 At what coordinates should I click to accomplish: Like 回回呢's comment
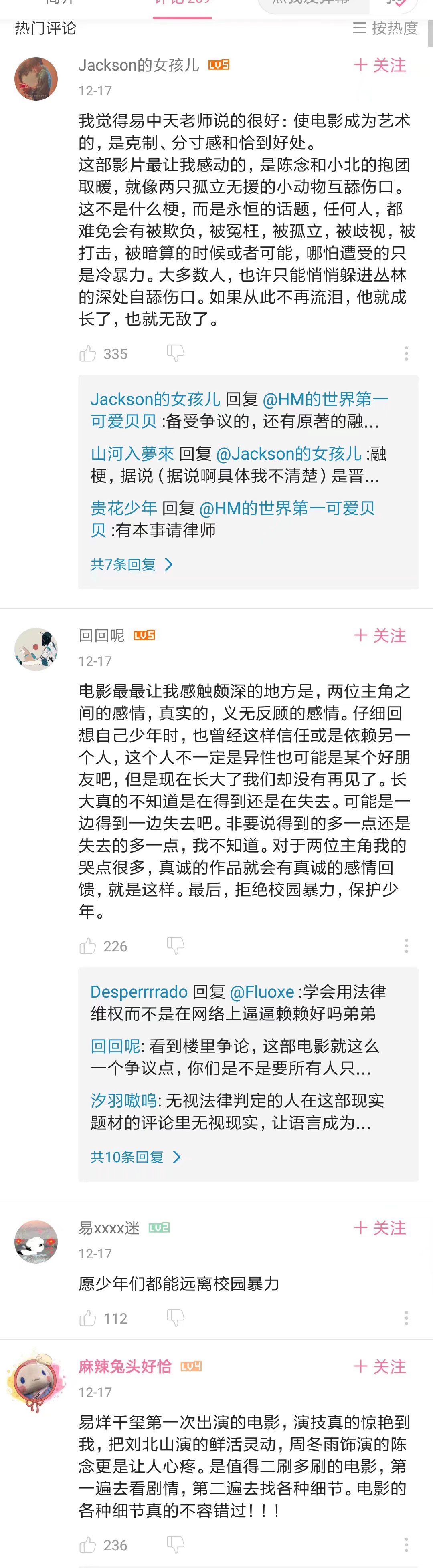[88, 946]
